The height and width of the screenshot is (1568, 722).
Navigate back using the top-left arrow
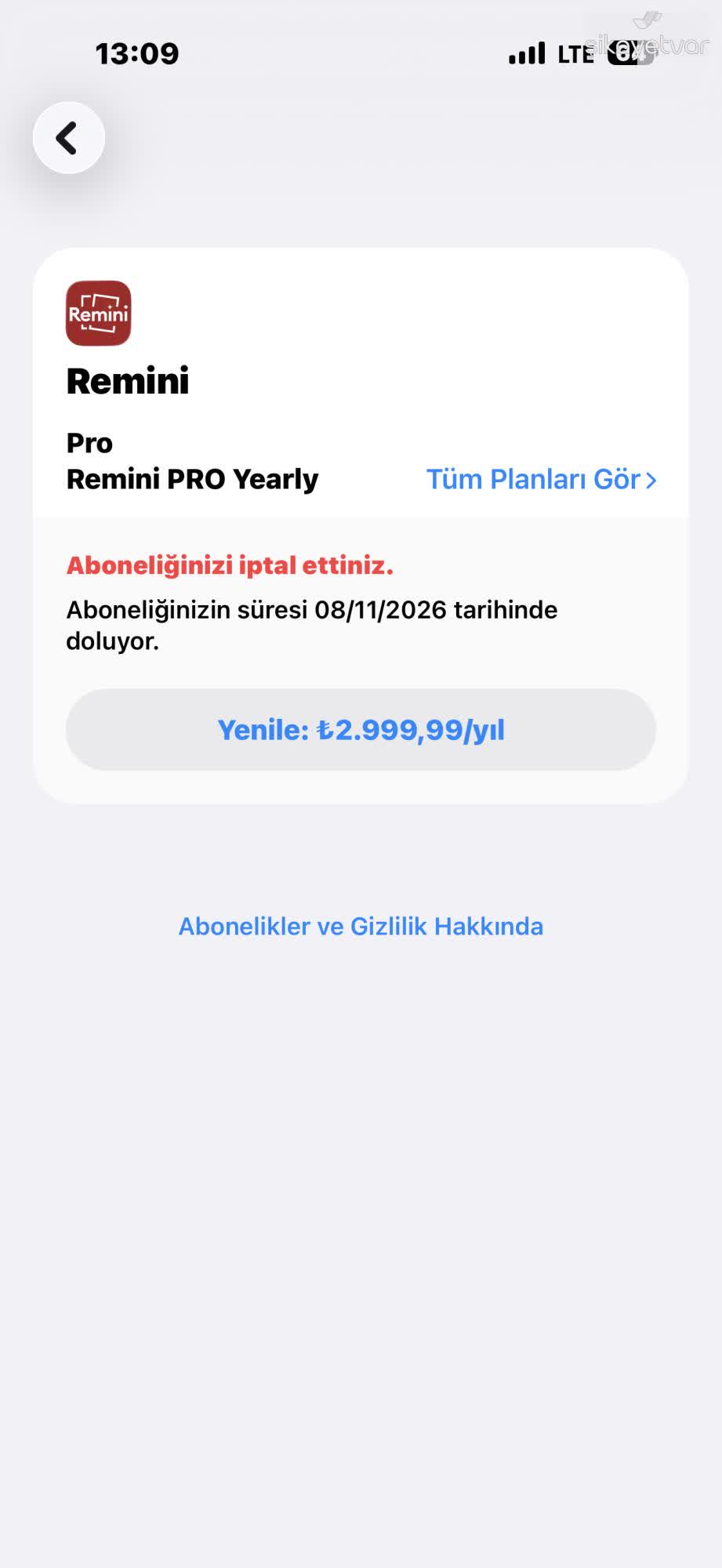[69, 136]
